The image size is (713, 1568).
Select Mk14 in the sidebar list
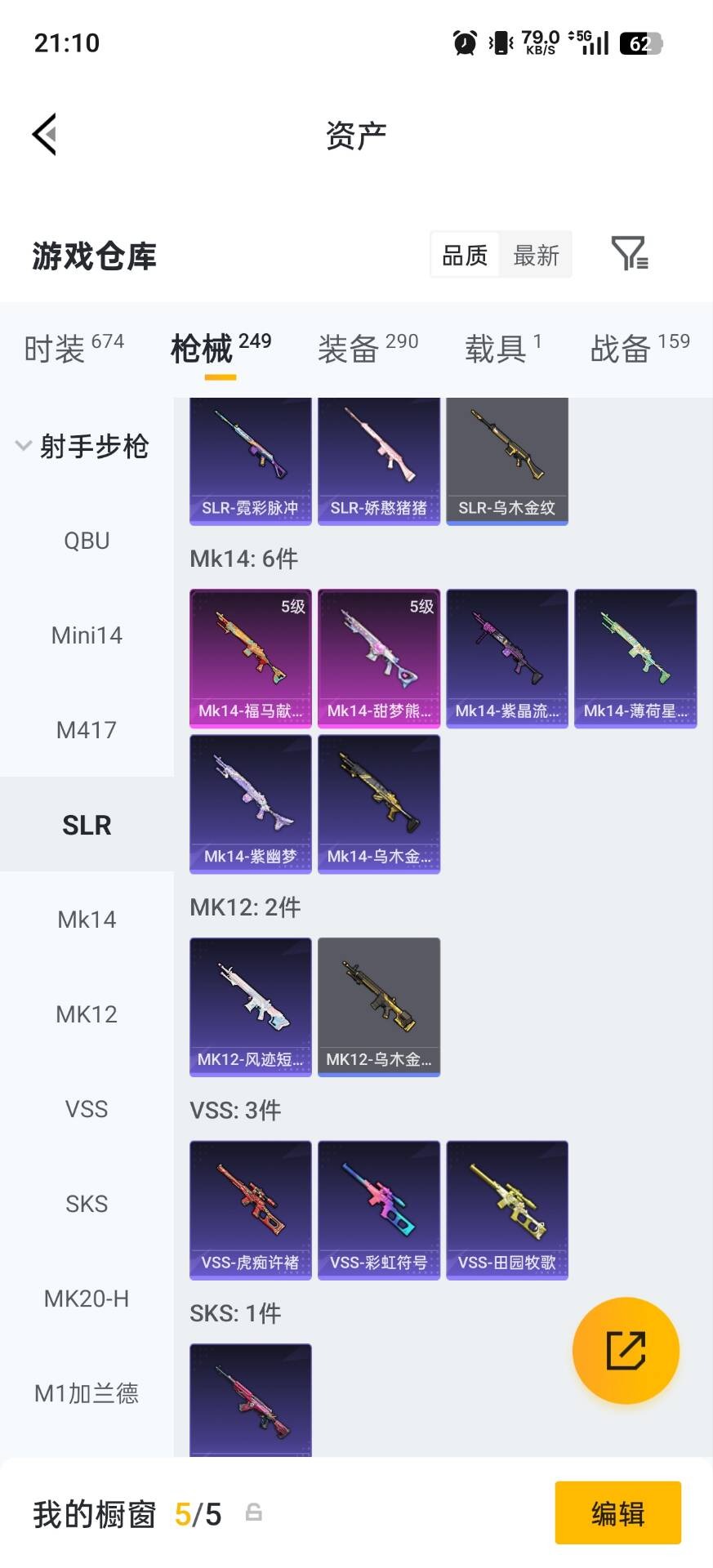coord(87,919)
